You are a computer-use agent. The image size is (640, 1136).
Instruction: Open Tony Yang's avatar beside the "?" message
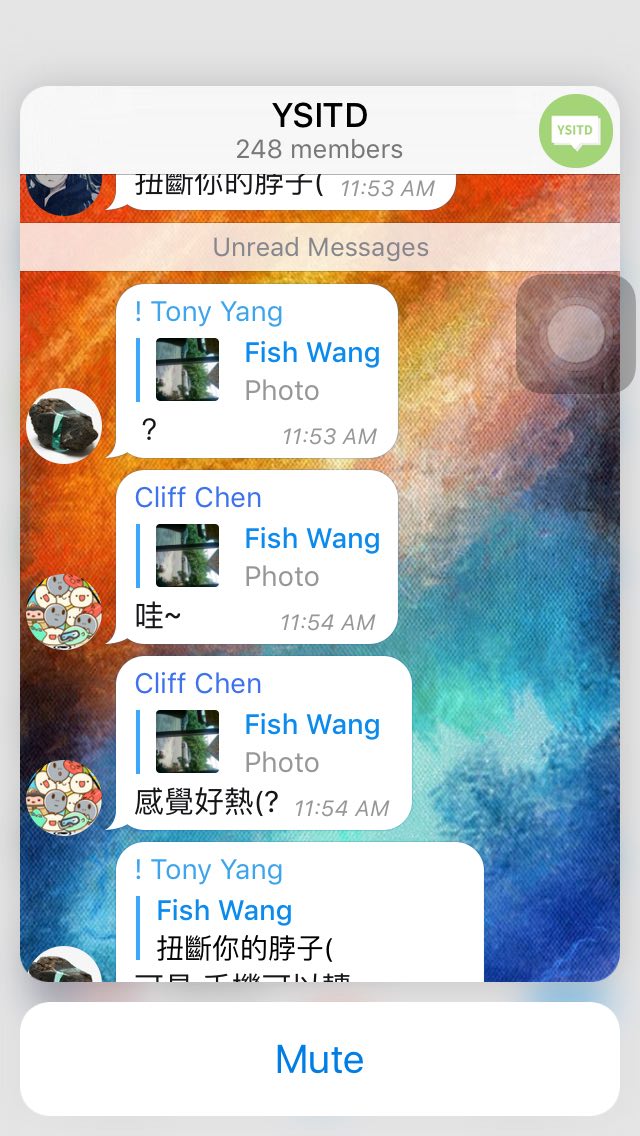click(x=64, y=426)
